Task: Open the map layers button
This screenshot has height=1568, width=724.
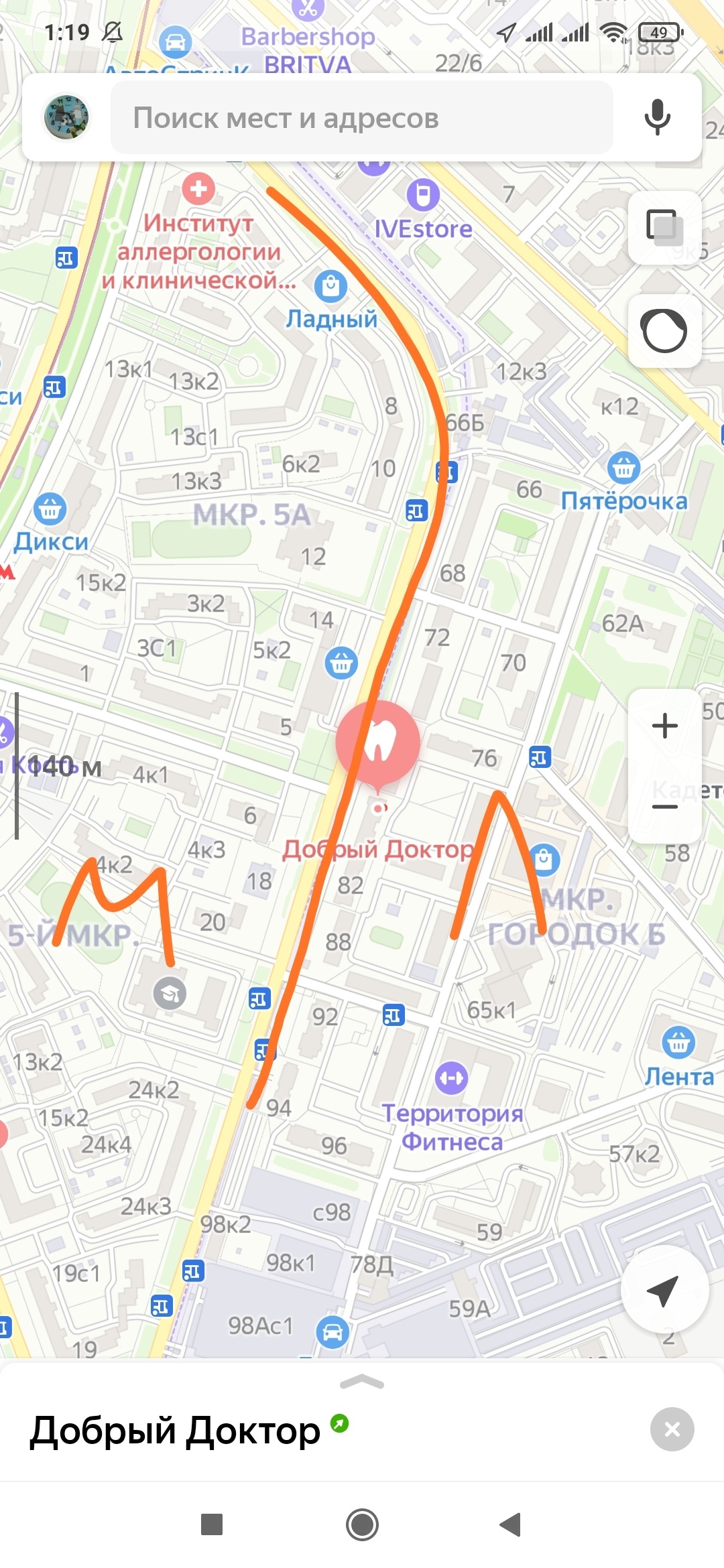Action: click(664, 227)
